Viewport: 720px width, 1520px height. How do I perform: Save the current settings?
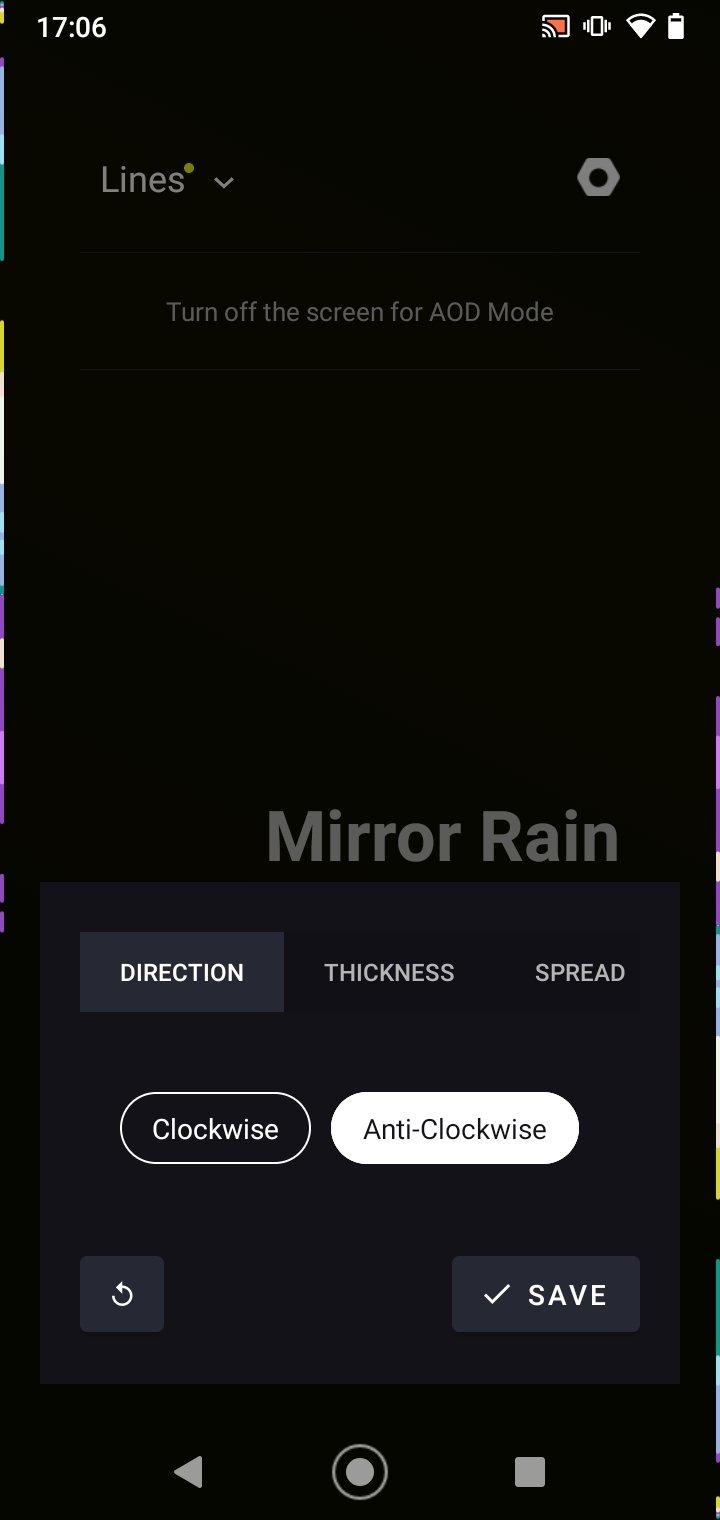point(546,1294)
